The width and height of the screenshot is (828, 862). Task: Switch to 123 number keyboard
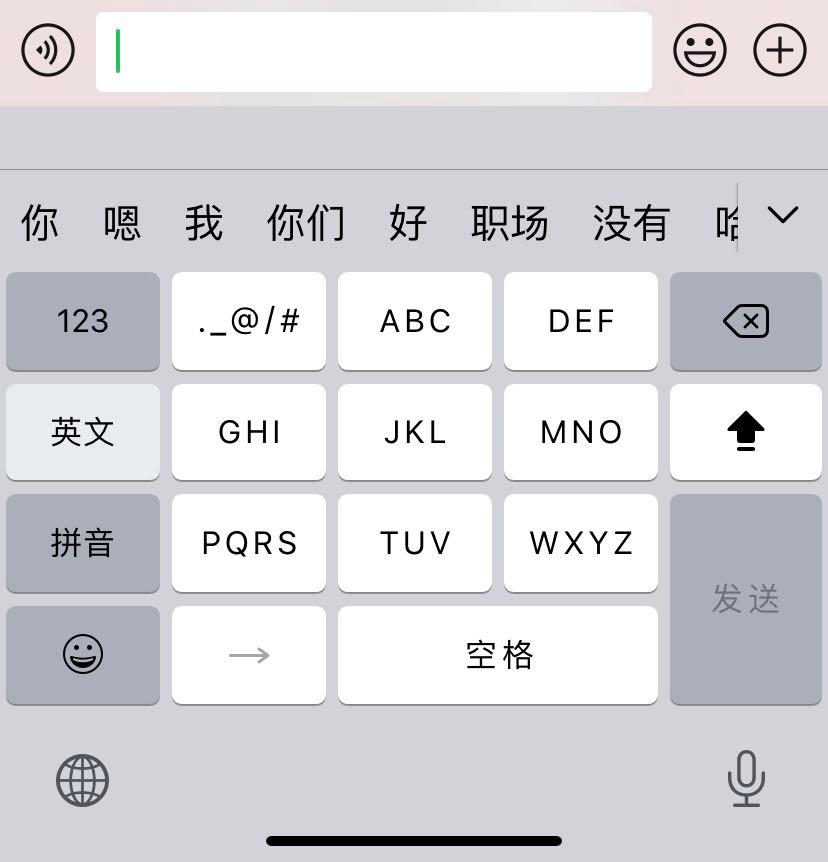[82, 321]
